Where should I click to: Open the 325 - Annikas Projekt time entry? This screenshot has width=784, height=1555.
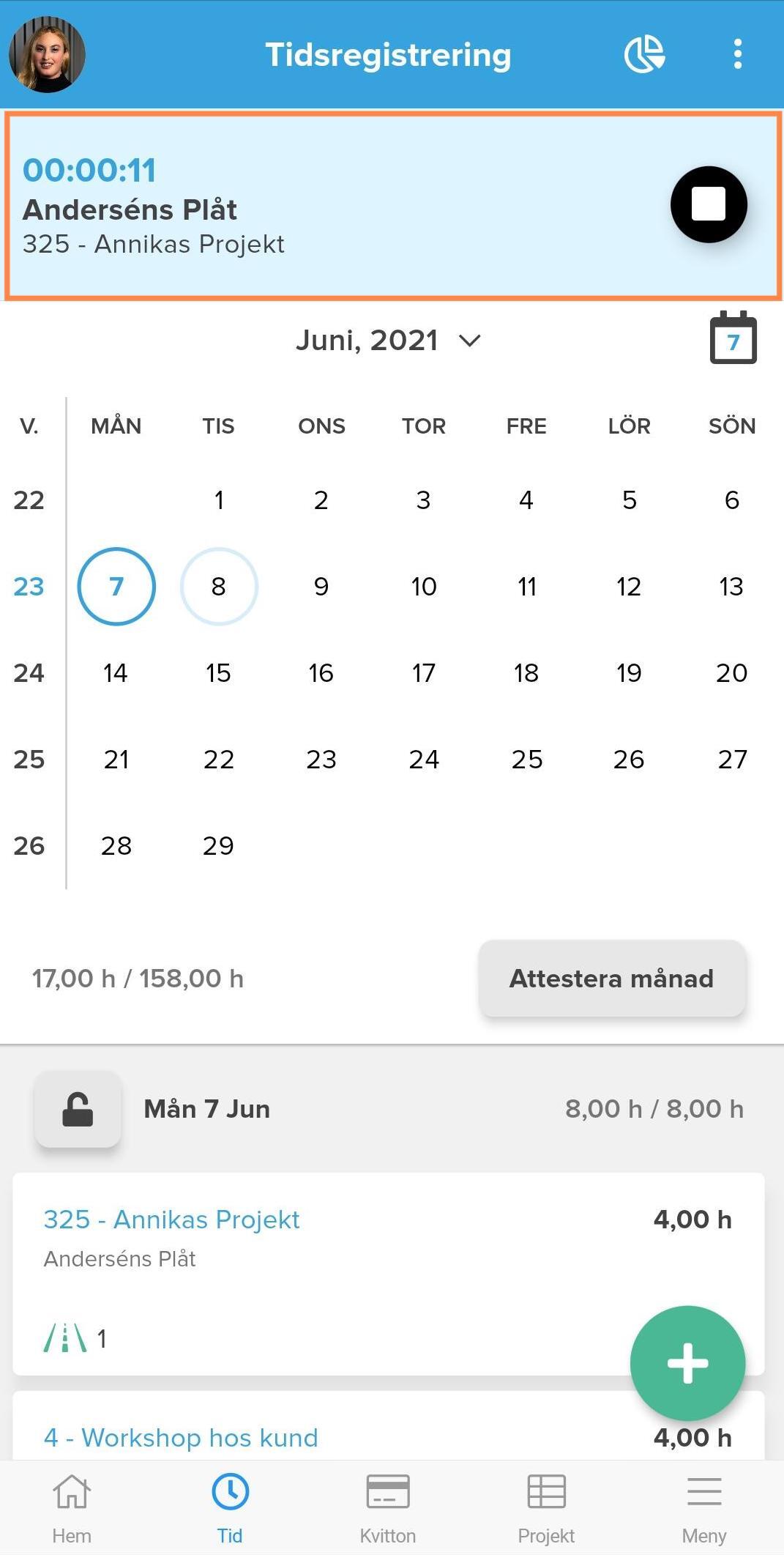[x=389, y=1274]
